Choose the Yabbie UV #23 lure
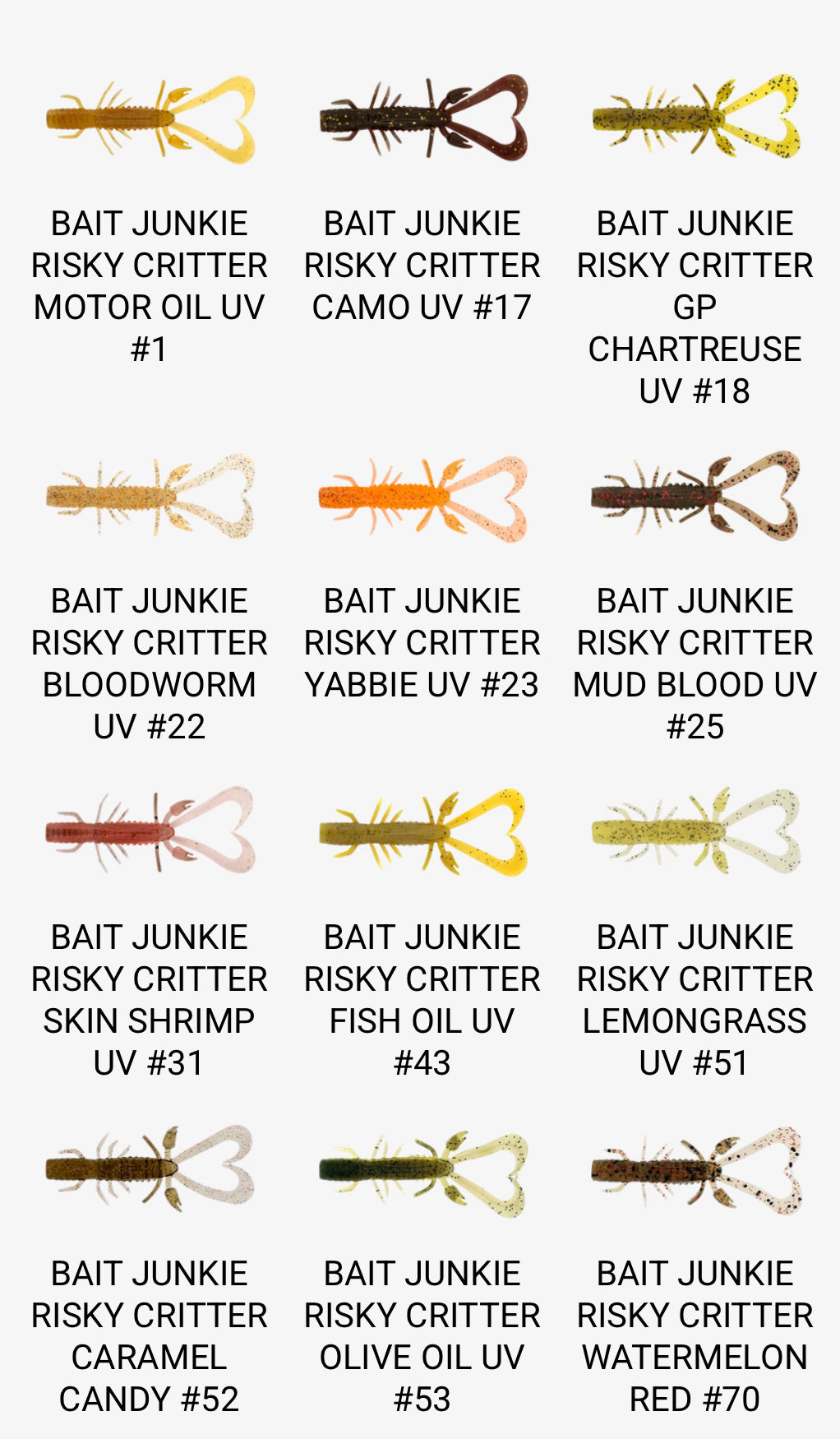Screen dimensions: 840x1439 pos(422,497)
